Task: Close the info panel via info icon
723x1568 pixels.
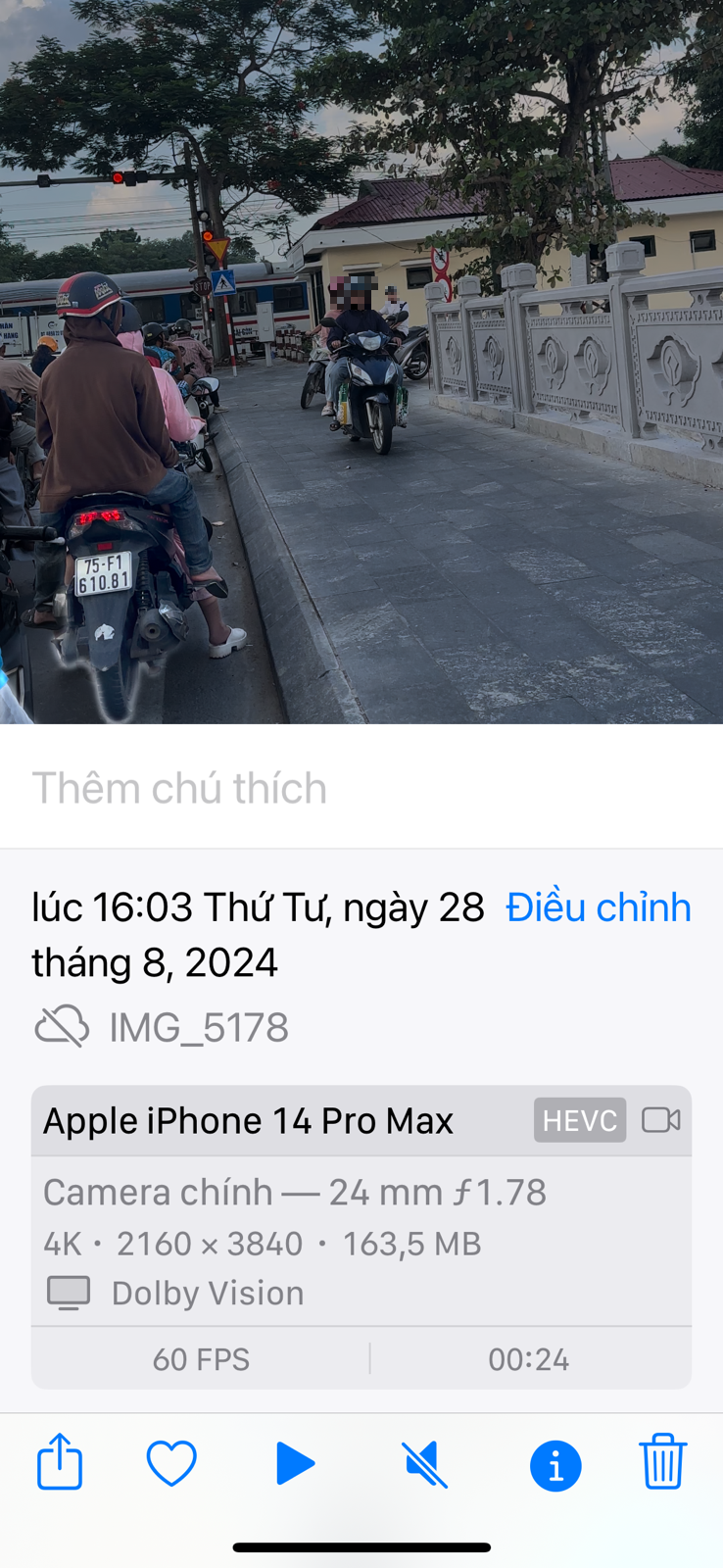Action: pos(555,1466)
